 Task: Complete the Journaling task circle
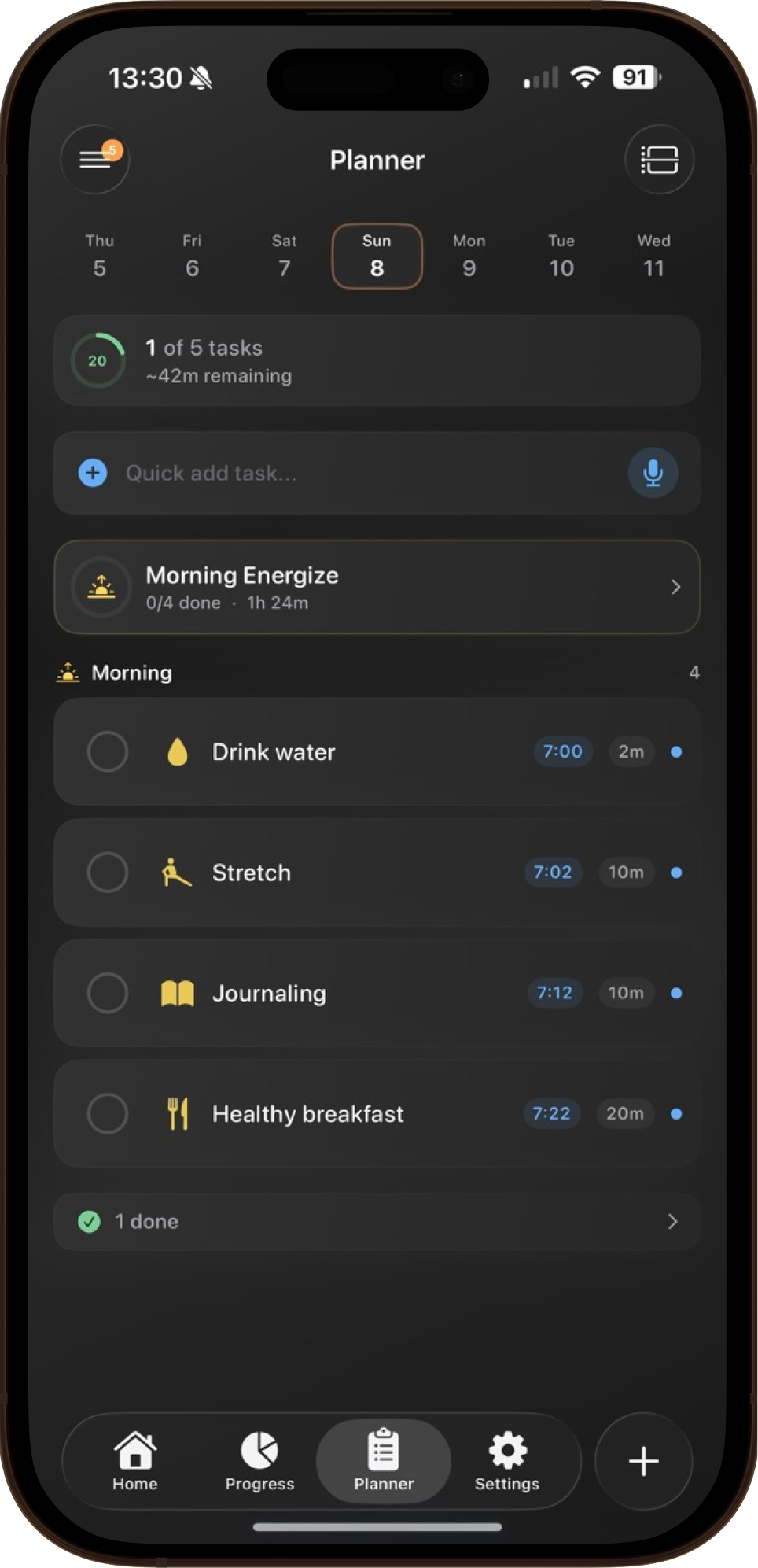coord(108,992)
